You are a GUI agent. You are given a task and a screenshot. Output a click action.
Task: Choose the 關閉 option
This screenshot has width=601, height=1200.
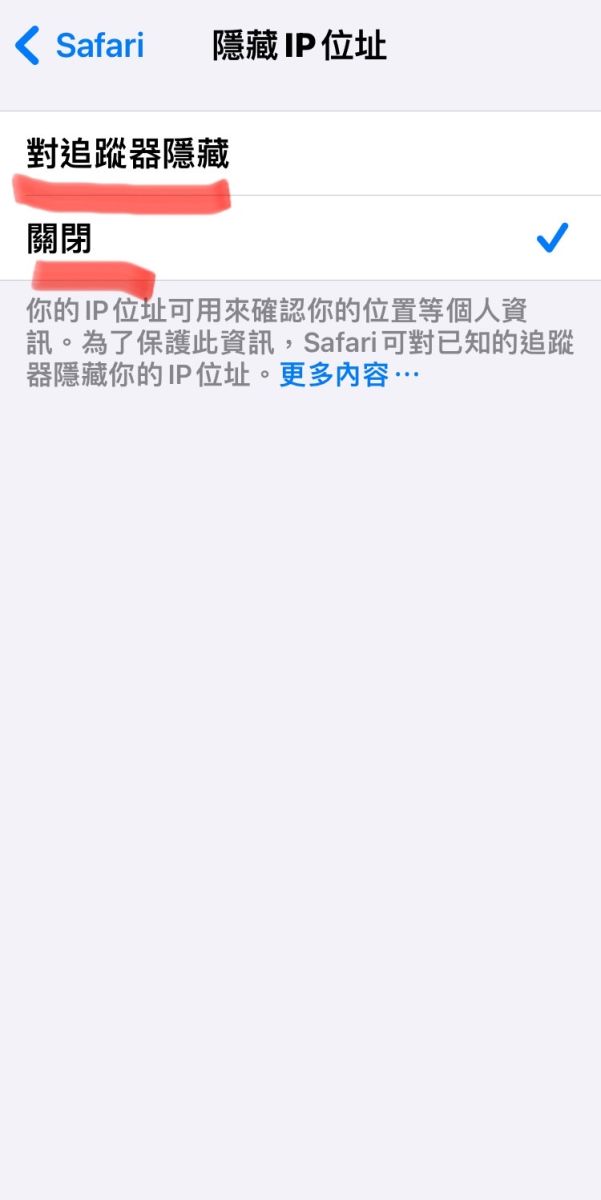click(x=300, y=238)
